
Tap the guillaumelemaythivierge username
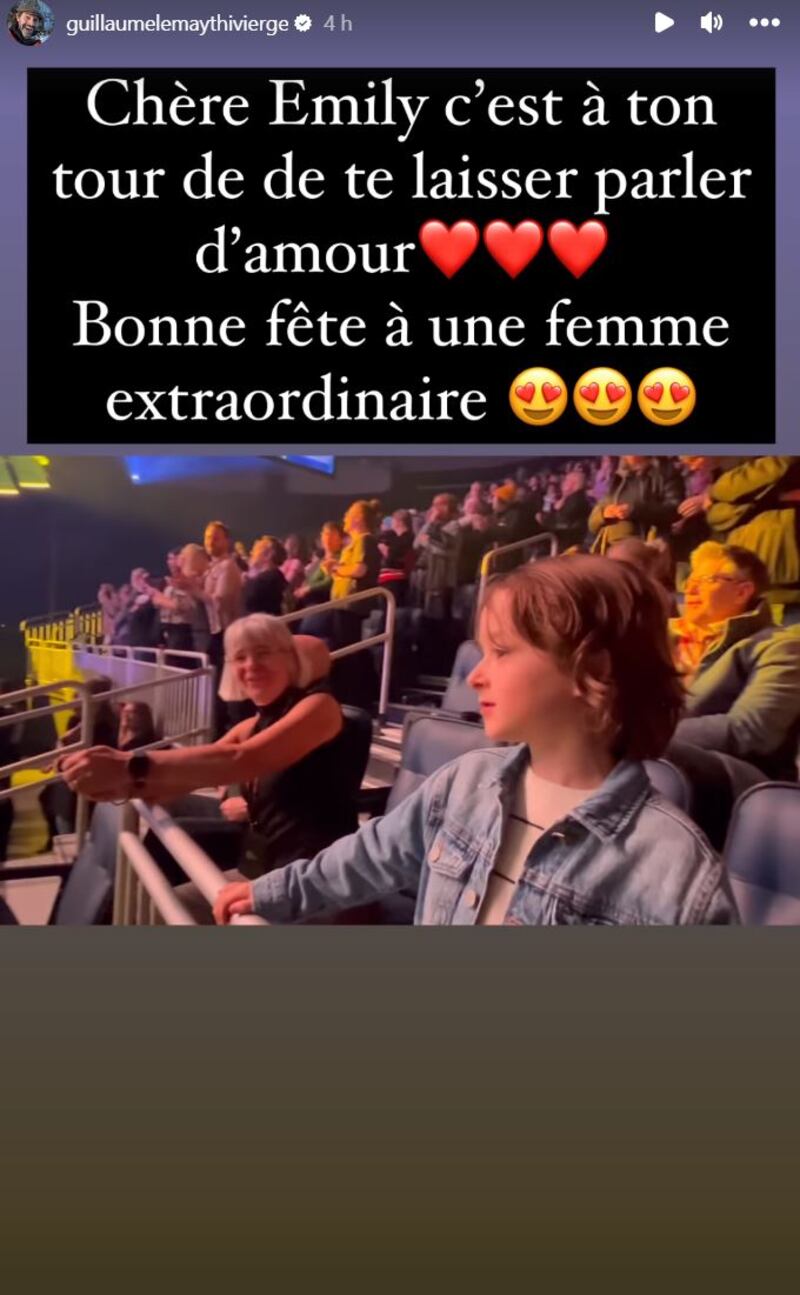point(177,23)
